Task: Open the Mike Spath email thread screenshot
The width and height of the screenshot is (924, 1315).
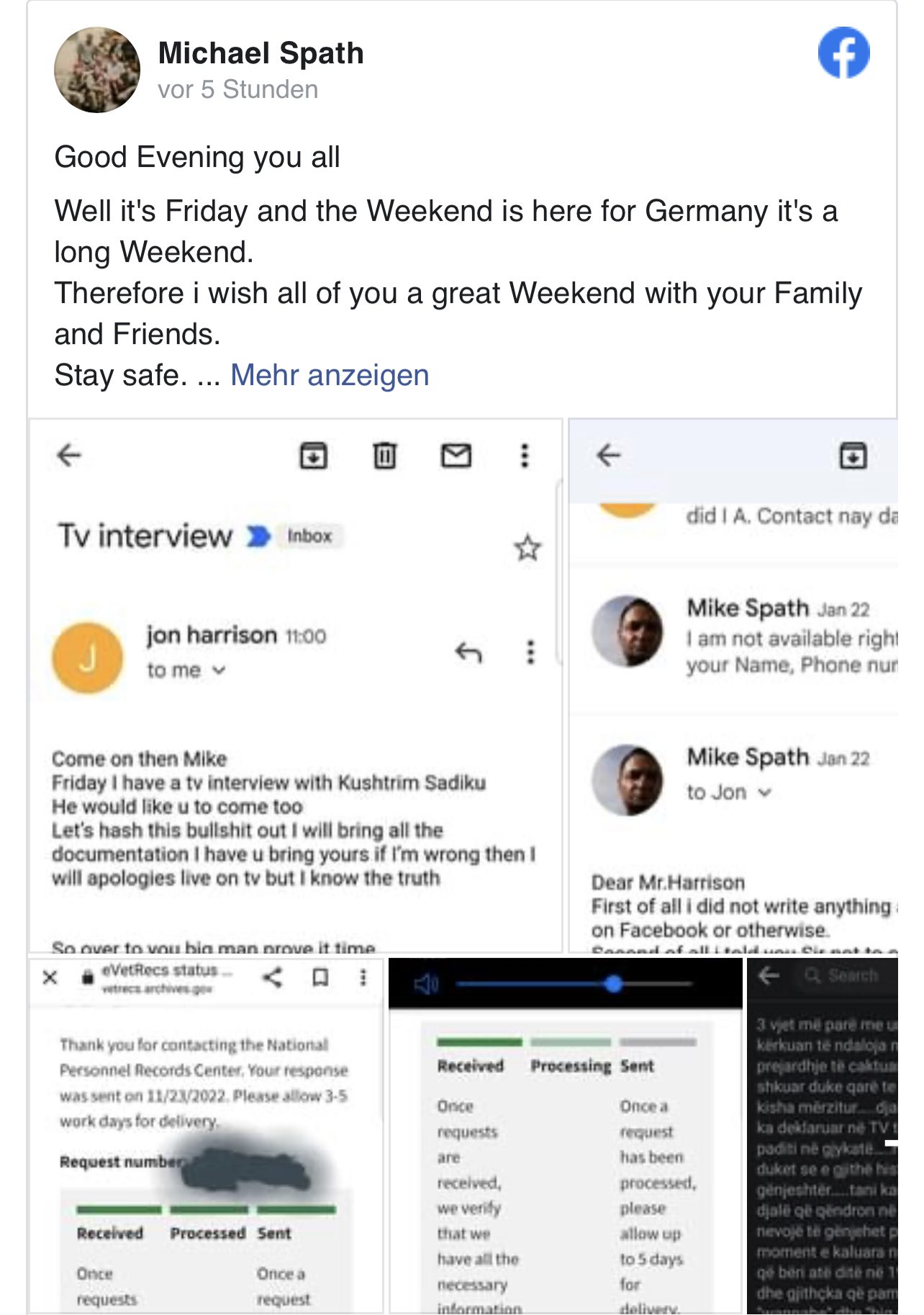Action: (733, 685)
